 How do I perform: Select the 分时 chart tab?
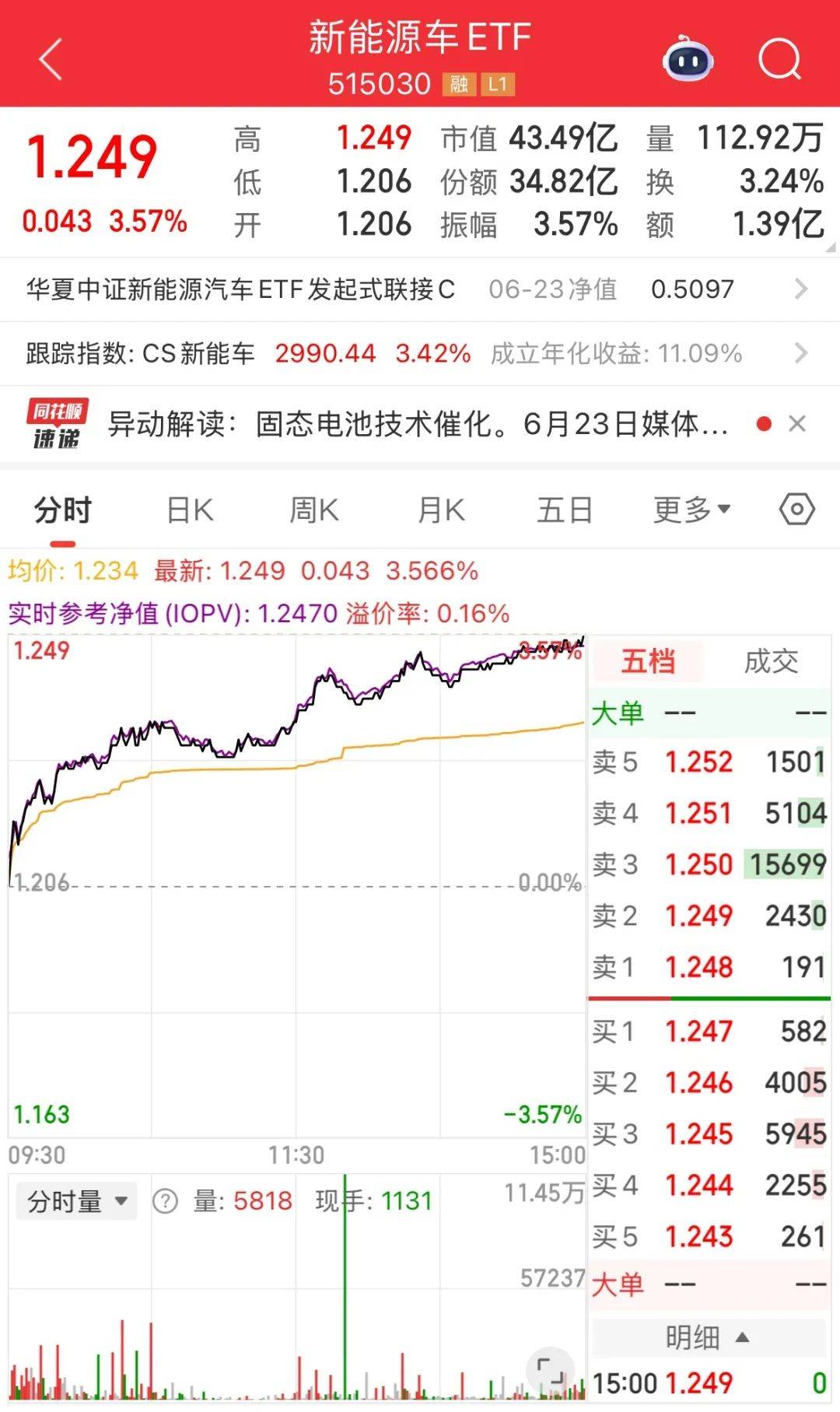tap(63, 511)
